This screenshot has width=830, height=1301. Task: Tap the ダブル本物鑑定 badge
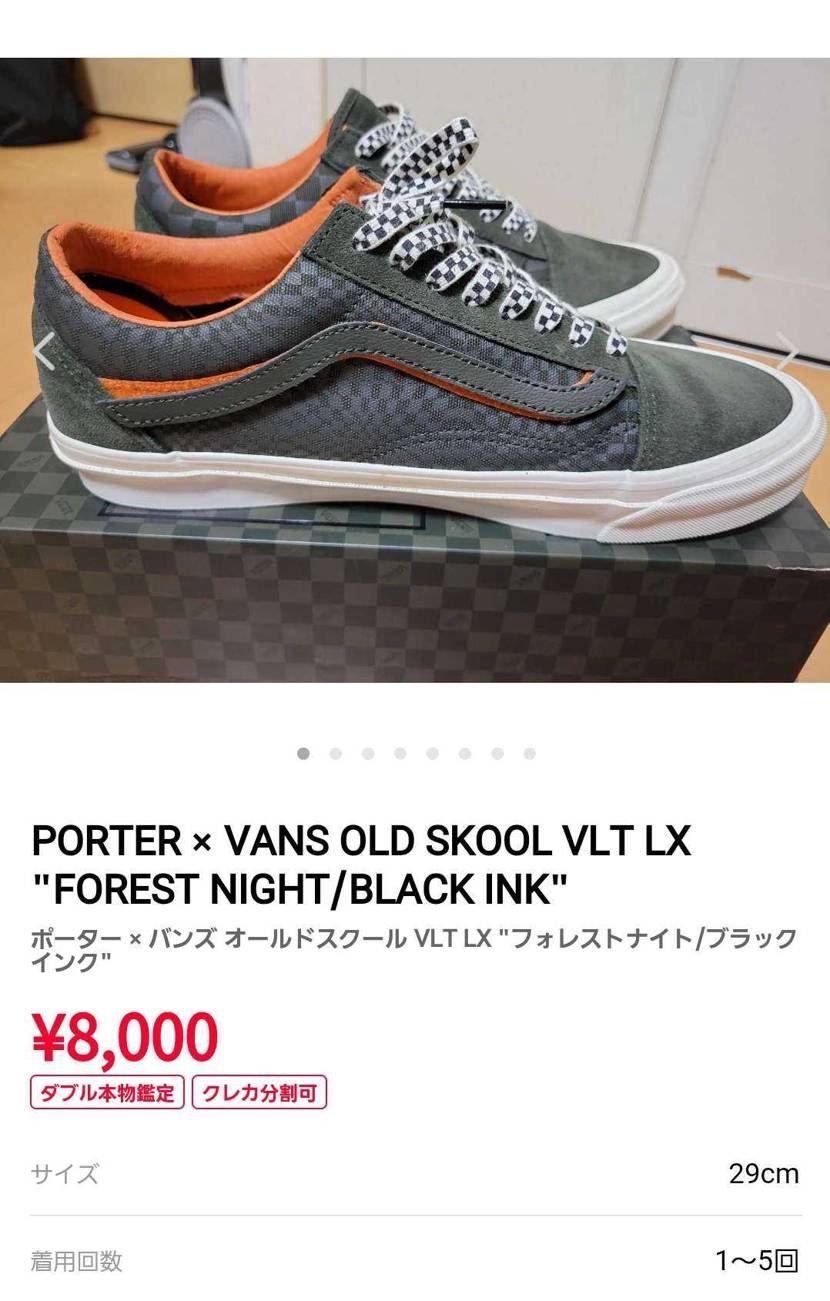(107, 1093)
